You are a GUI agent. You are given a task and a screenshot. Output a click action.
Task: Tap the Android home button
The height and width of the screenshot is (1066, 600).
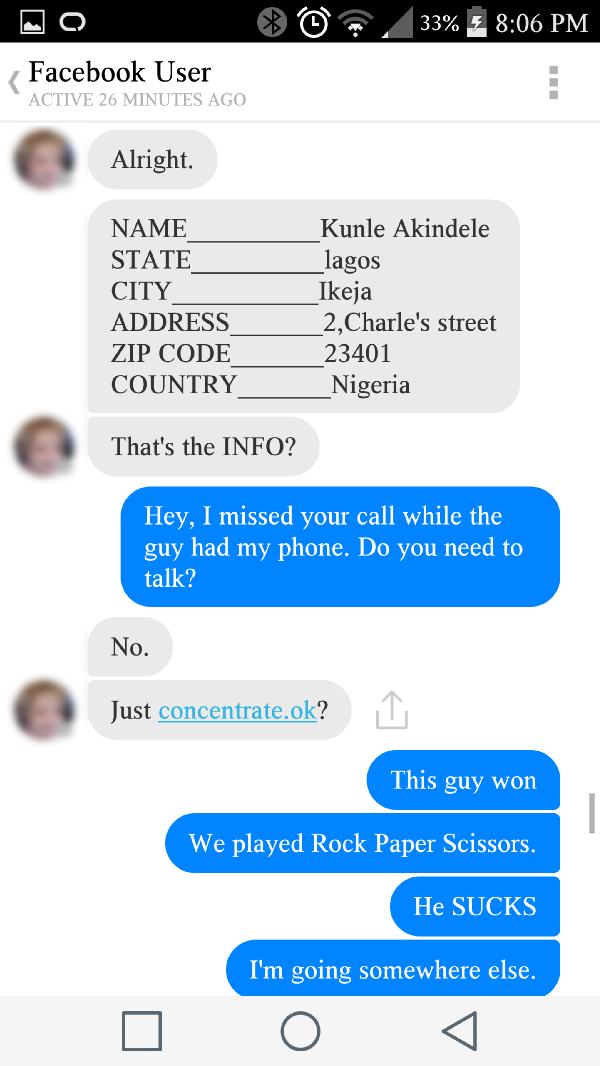click(x=300, y=1030)
